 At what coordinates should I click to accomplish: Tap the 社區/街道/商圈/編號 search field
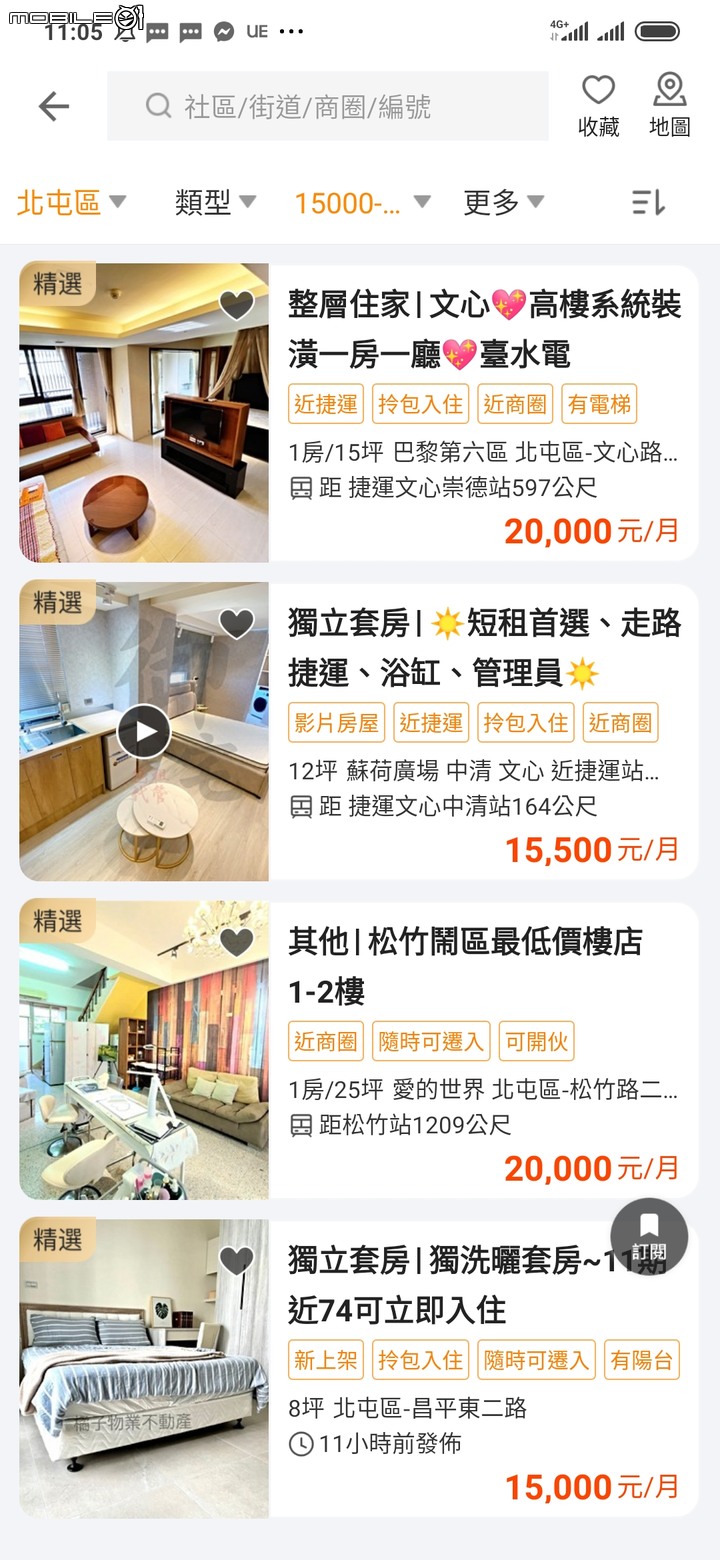click(328, 106)
